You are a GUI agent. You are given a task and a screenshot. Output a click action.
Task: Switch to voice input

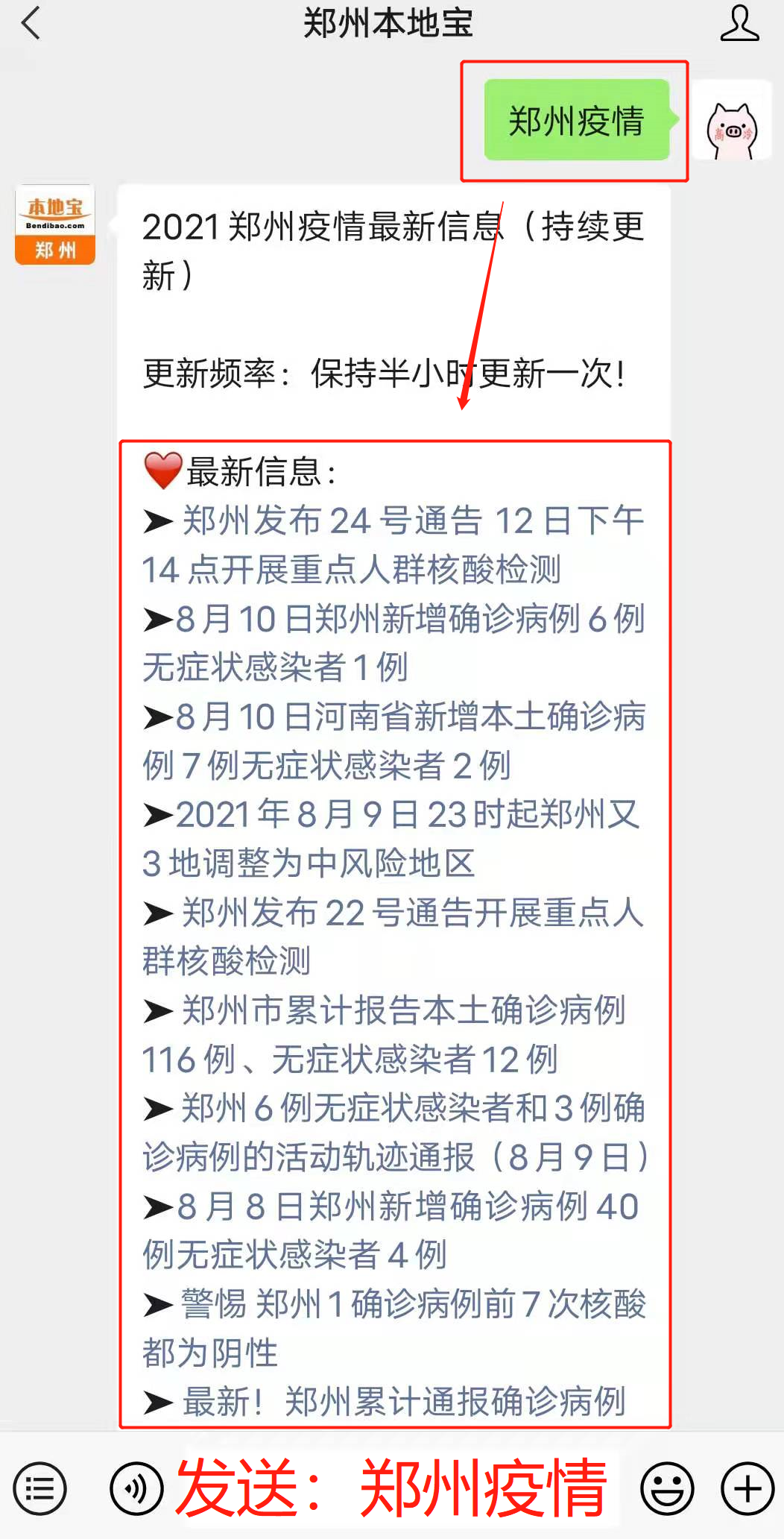(136, 1489)
